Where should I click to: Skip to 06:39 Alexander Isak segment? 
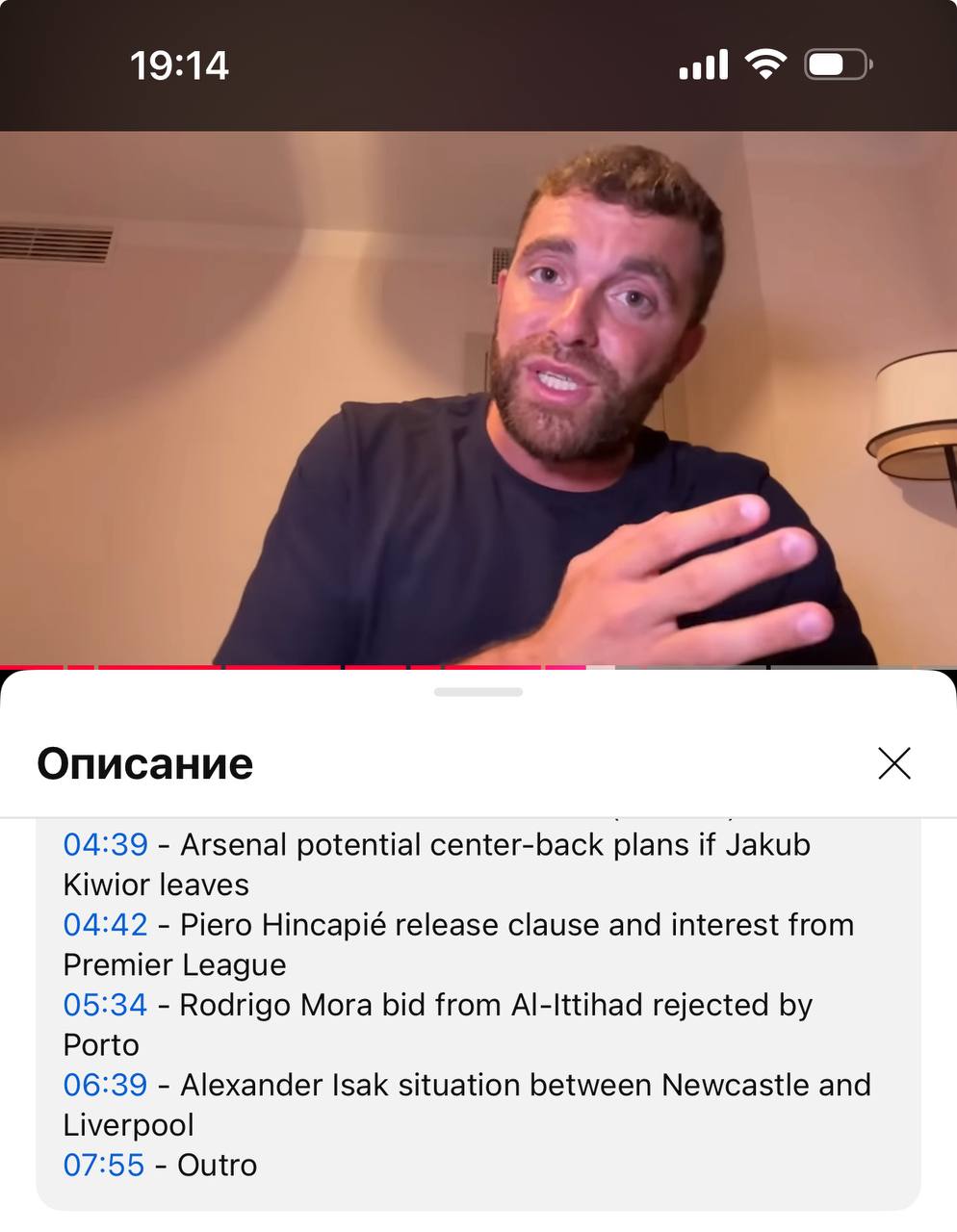pos(105,1085)
